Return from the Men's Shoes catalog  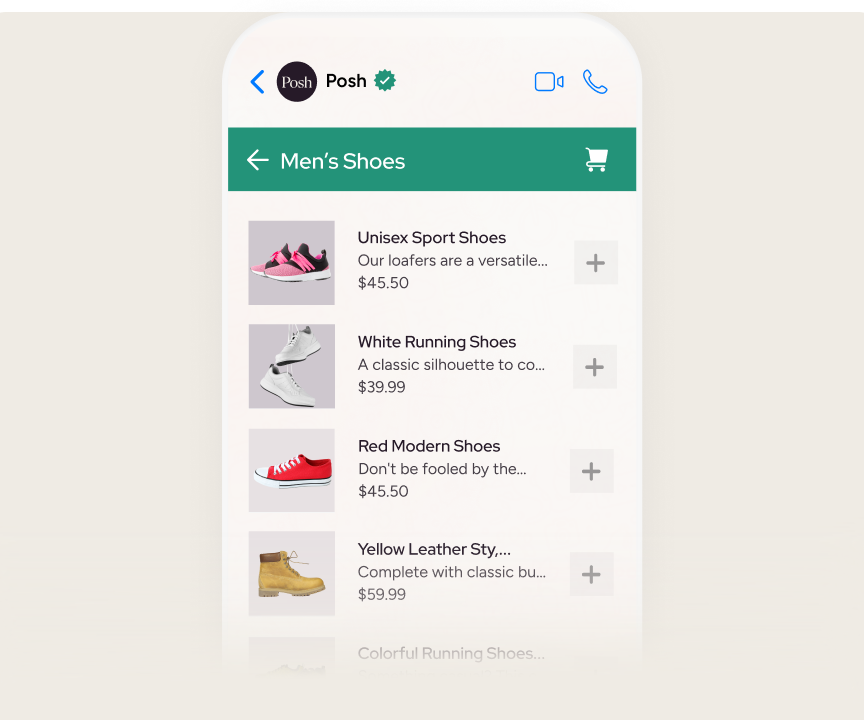click(258, 160)
